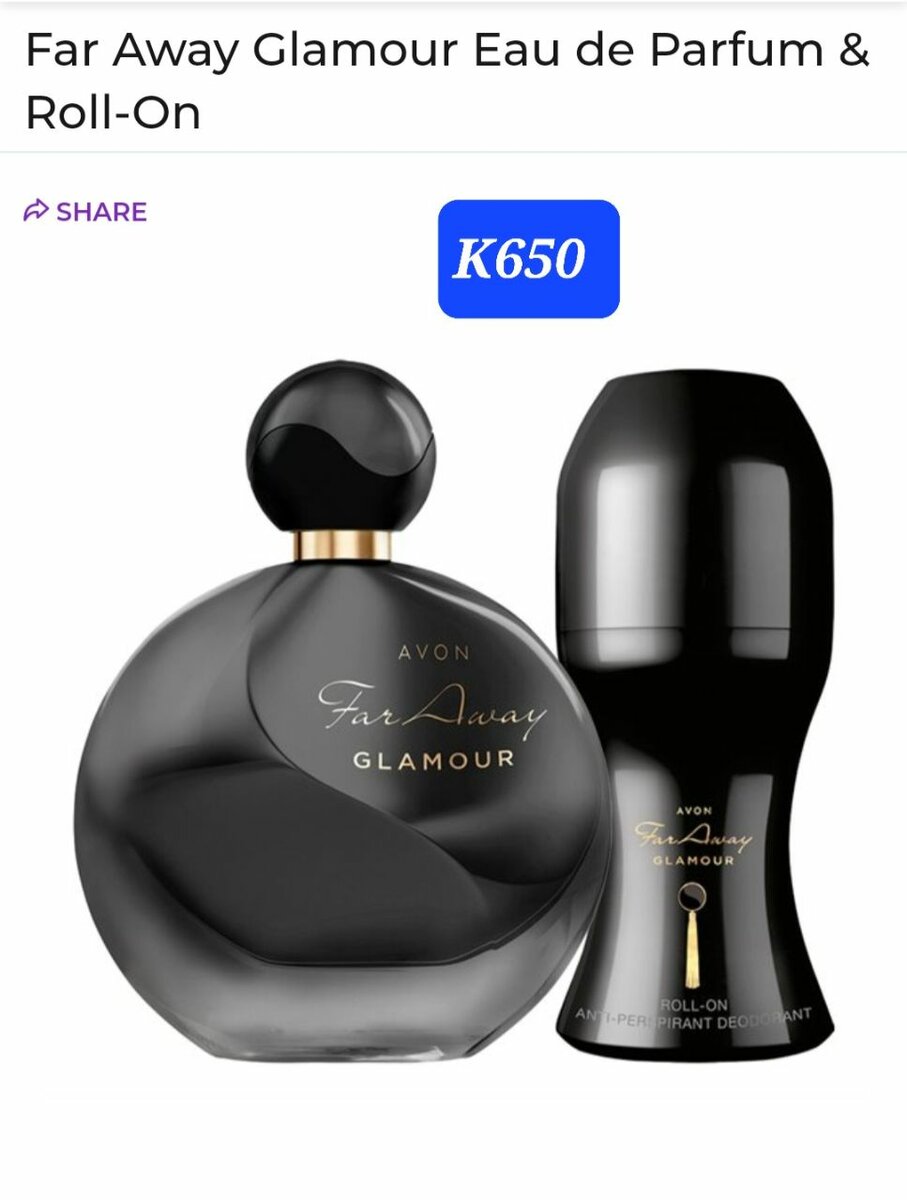Share this Far Away Glamour product
Image resolution: width=907 pixels, height=1200 pixels.
tap(86, 211)
